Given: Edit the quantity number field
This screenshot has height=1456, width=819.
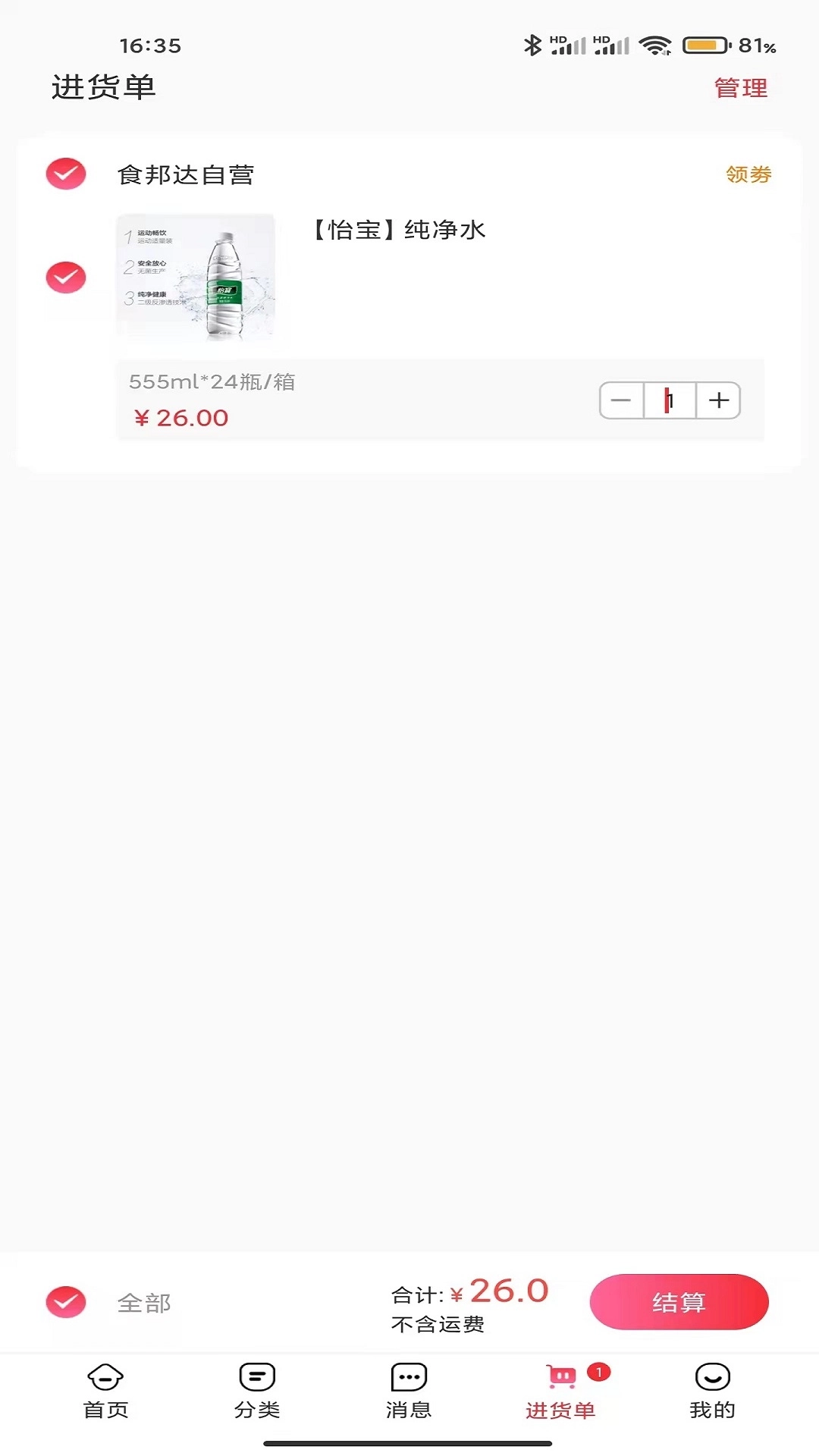Looking at the screenshot, I should click(x=670, y=400).
